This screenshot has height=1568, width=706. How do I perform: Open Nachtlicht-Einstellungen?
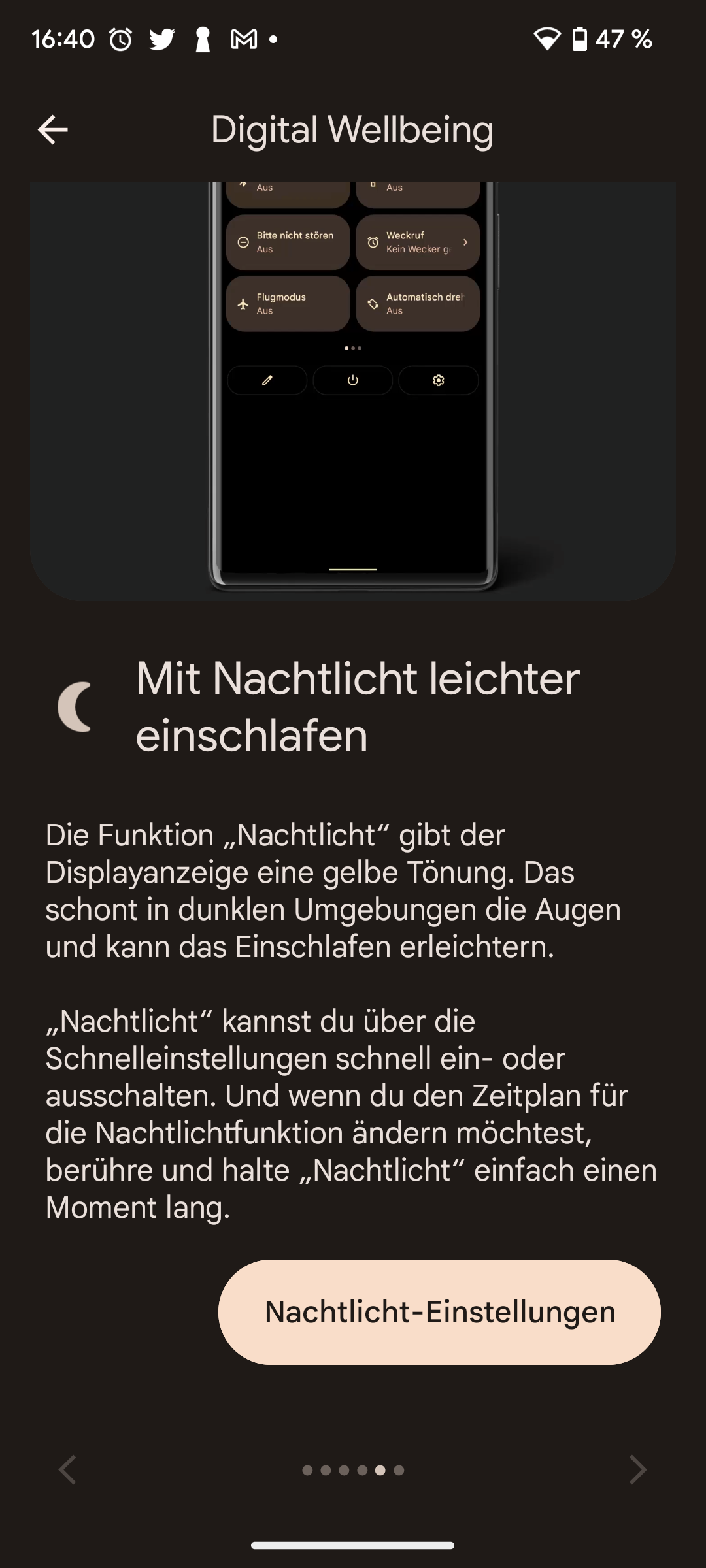click(439, 1311)
